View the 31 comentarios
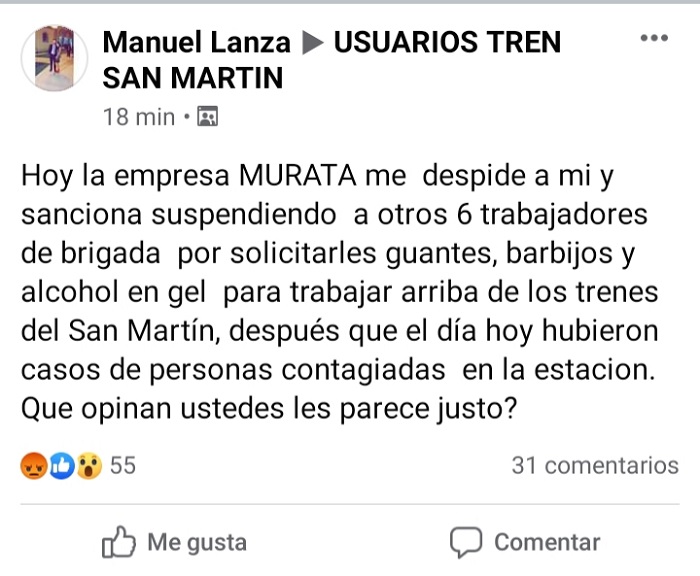The height and width of the screenshot is (576, 700). click(x=594, y=465)
